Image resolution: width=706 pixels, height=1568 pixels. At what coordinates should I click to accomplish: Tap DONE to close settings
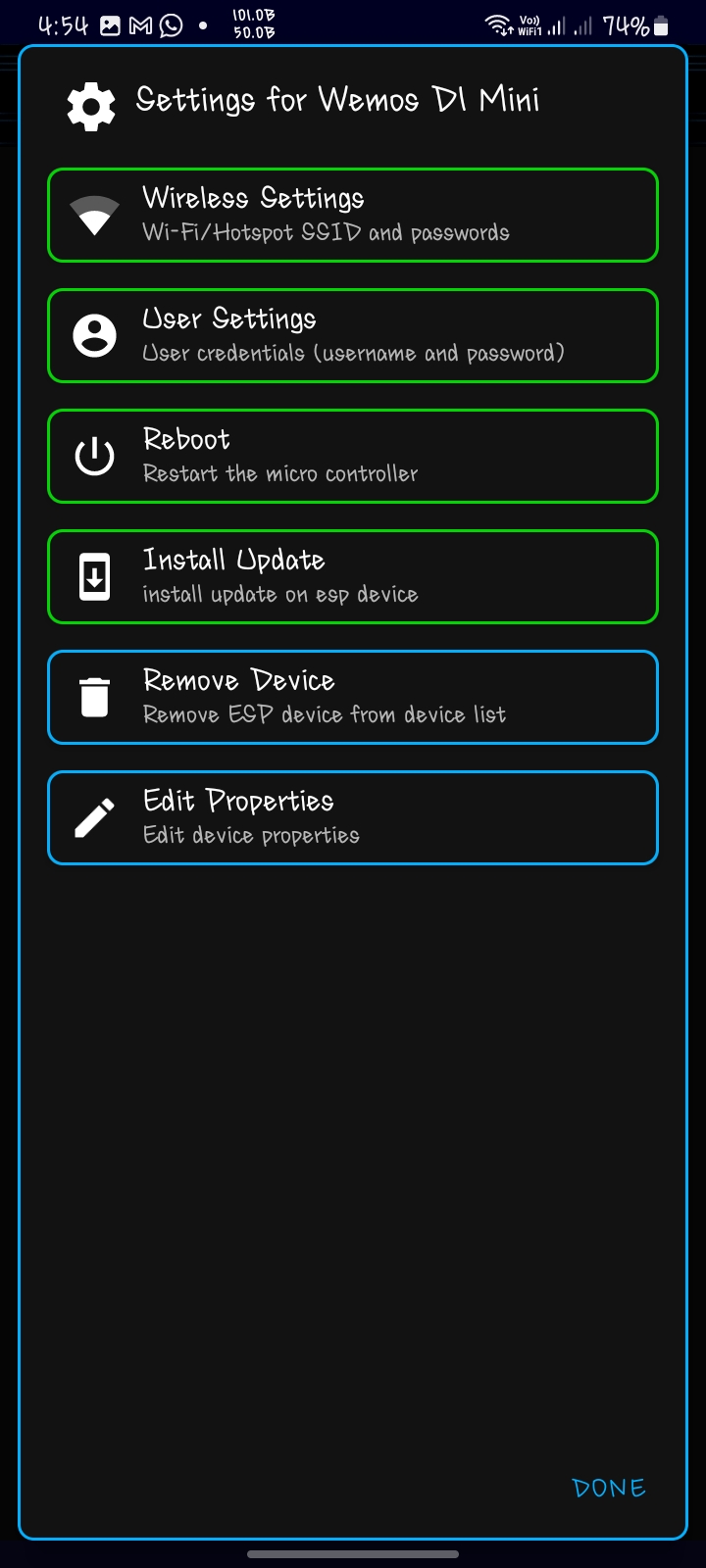609,1489
